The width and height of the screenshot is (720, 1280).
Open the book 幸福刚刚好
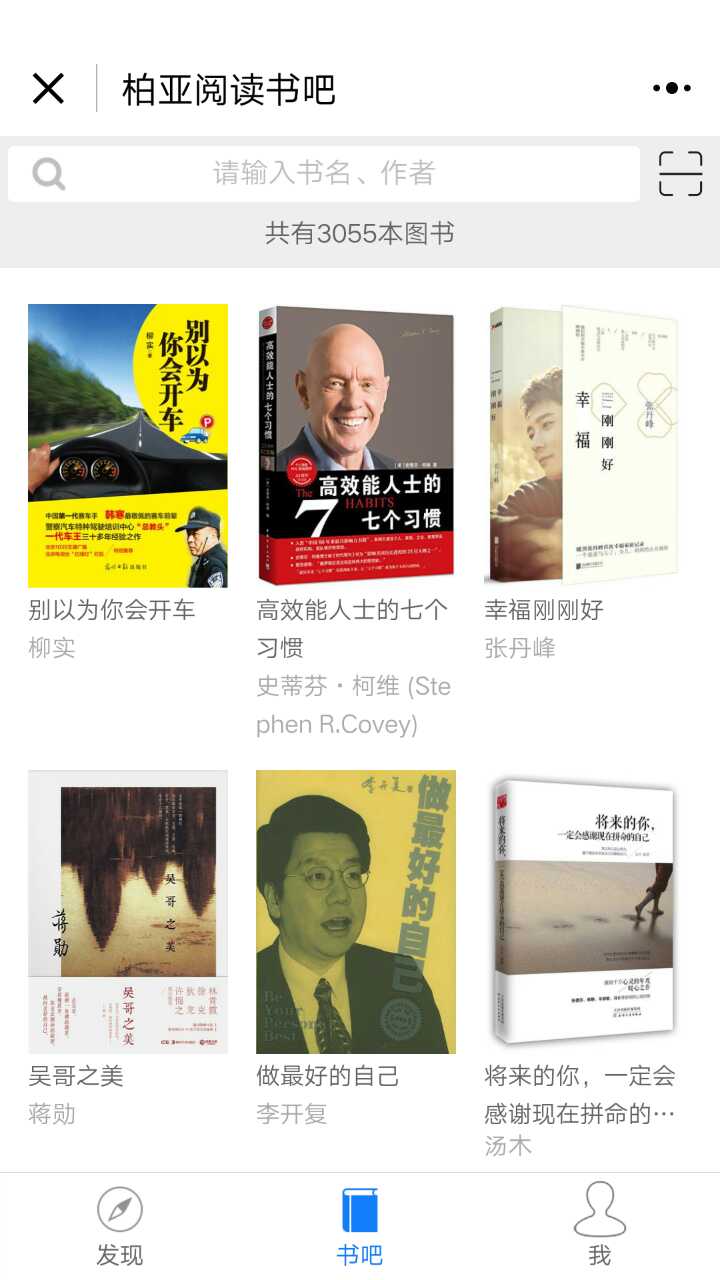point(582,446)
